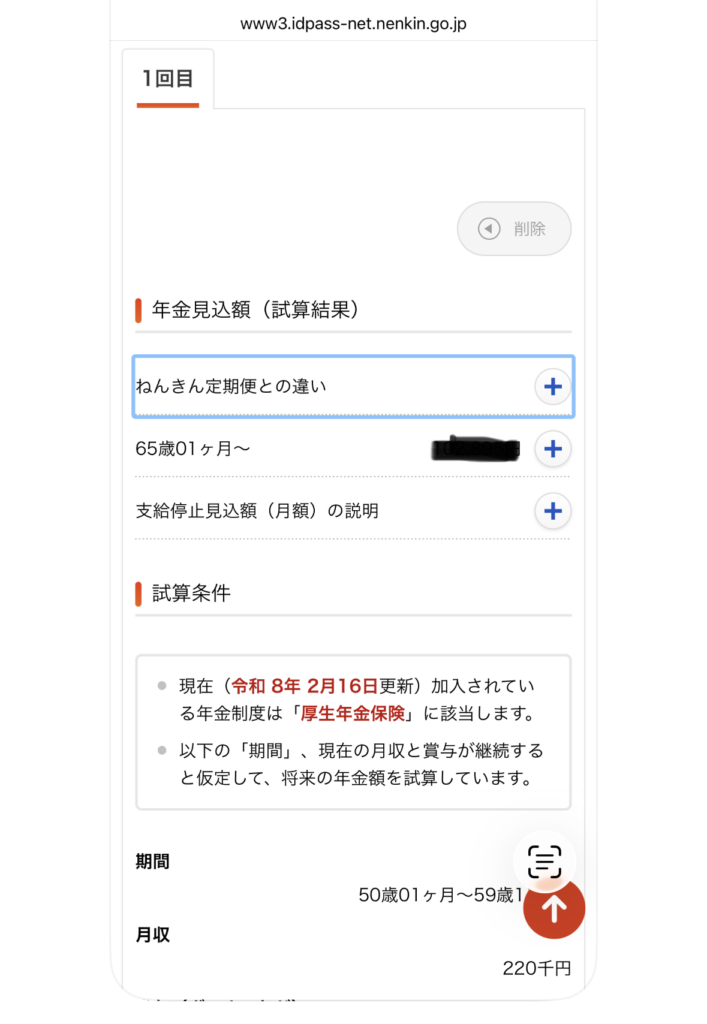The width and height of the screenshot is (707, 1024).
Task: Expand 支給停止見込額（月額）の説明
Action: (552, 511)
